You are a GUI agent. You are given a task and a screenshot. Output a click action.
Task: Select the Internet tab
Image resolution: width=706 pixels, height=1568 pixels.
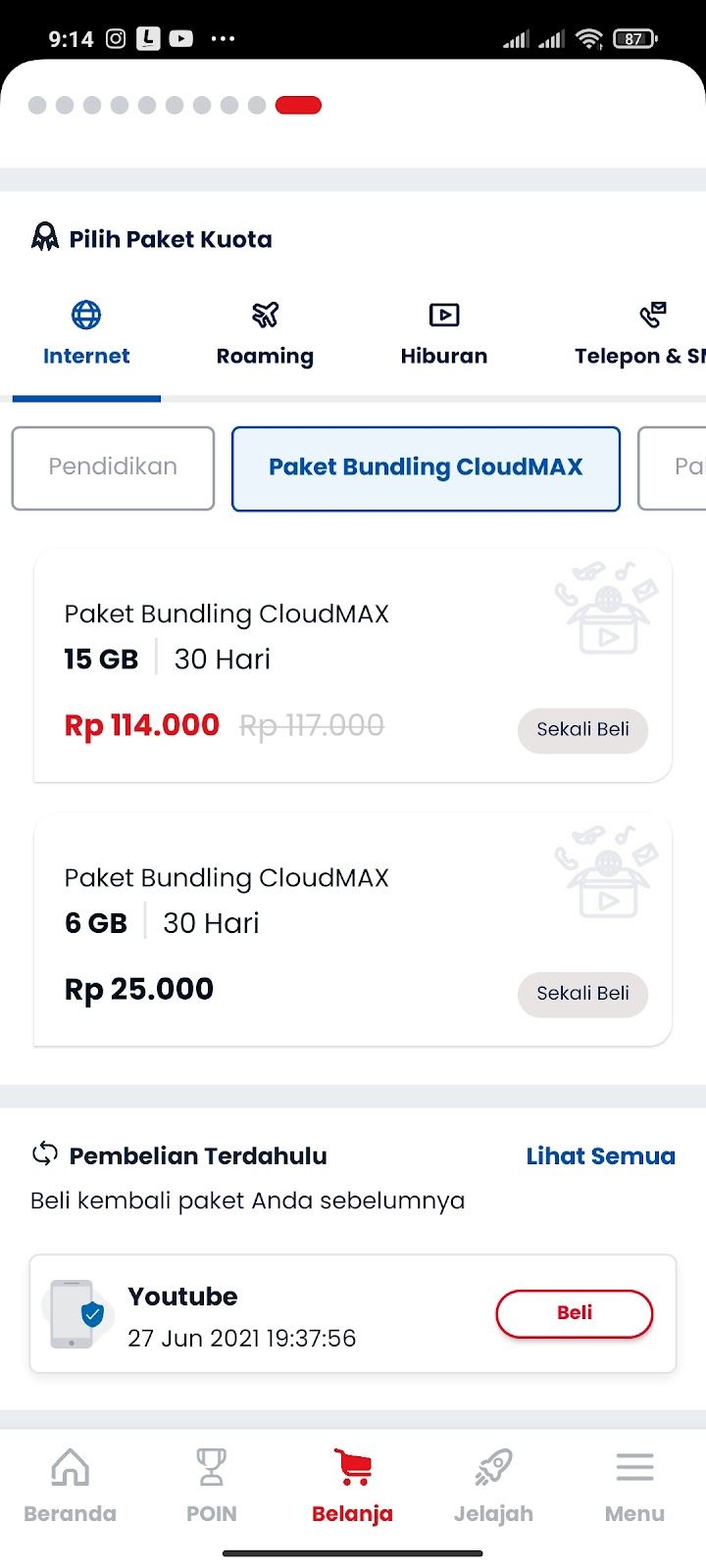(86, 335)
